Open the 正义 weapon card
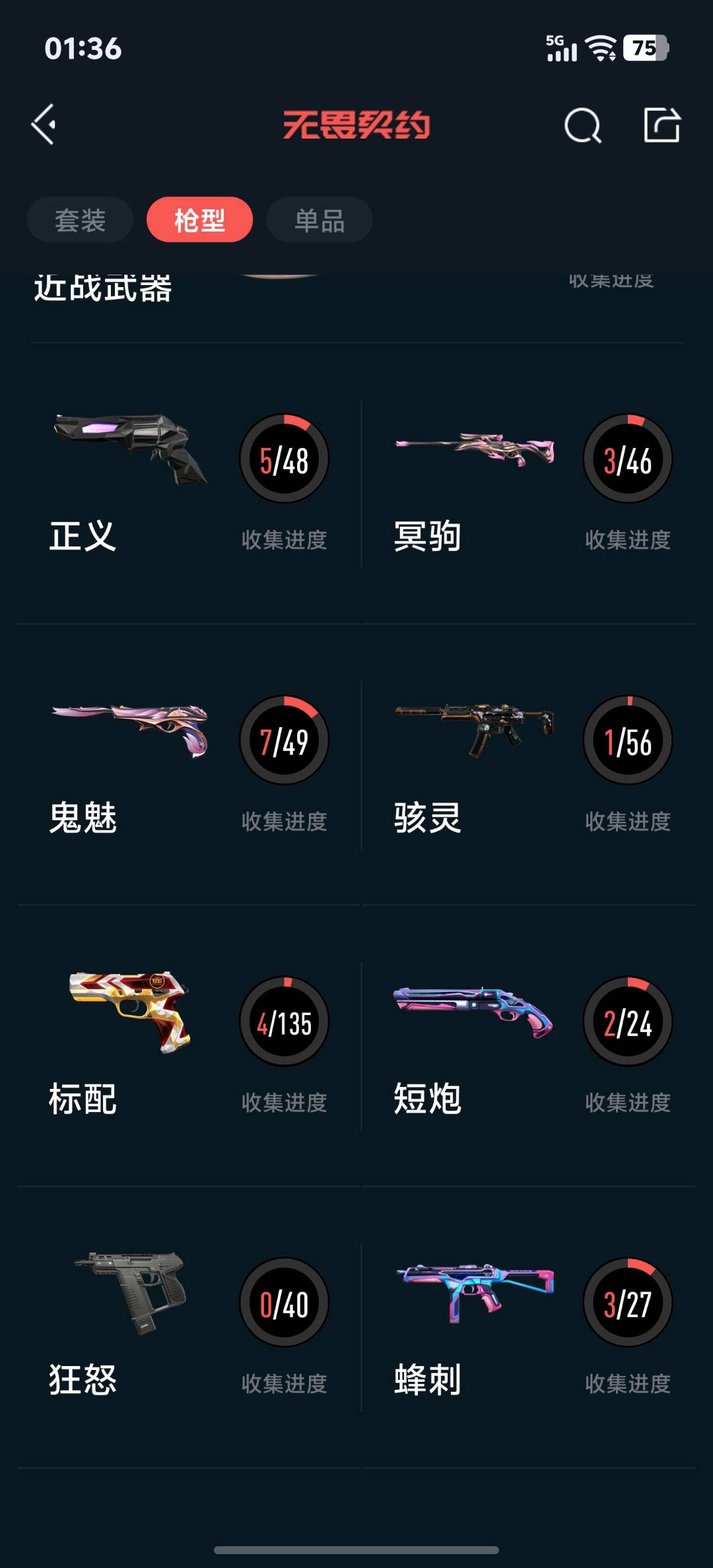Image resolution: width=713 pixels, height=1568 pixels. click(189, 484)
